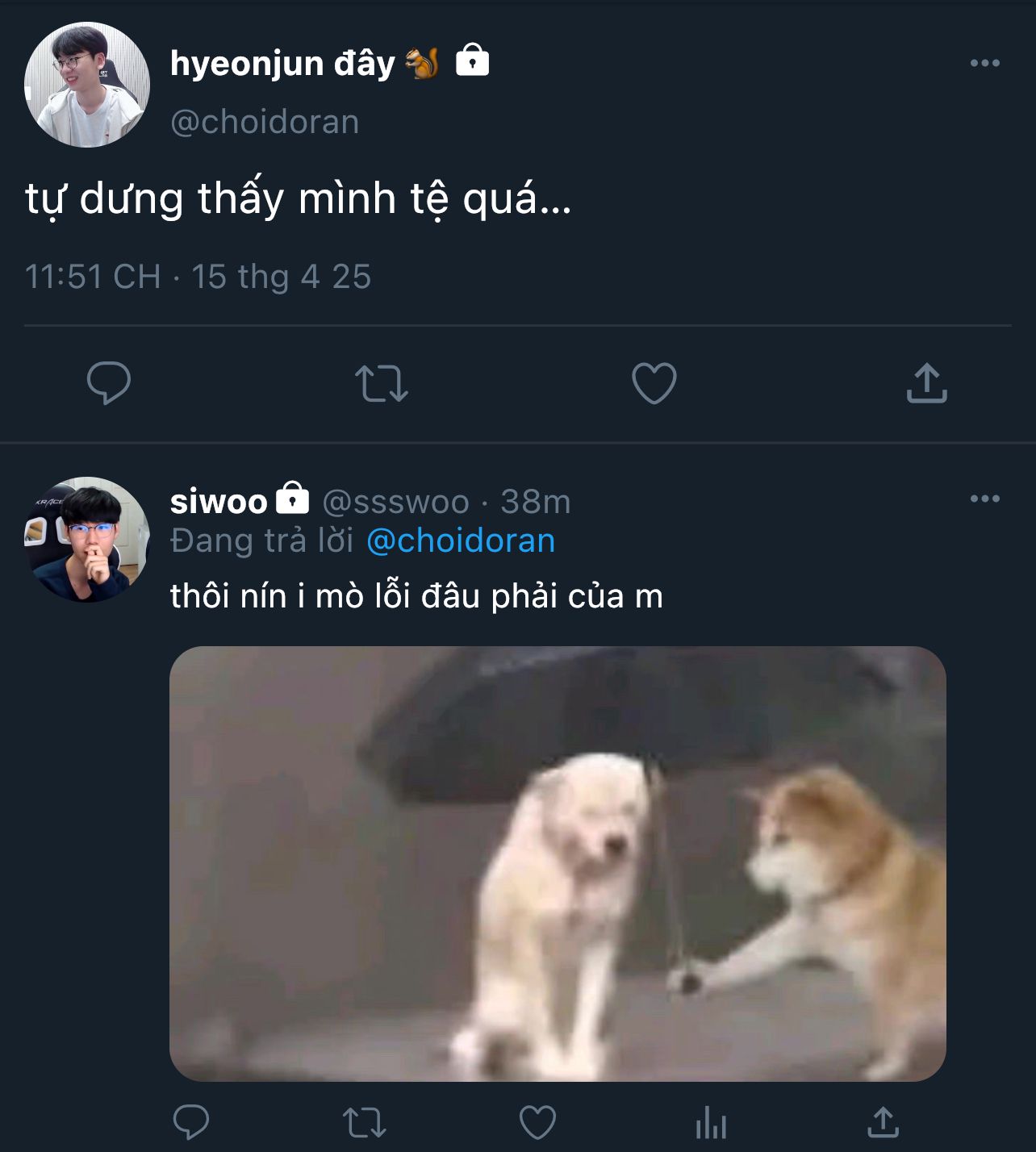This screenshot has width=1036, height=1152.
Task: Open hyeonjun đây profile name
Action: [282, 63]
